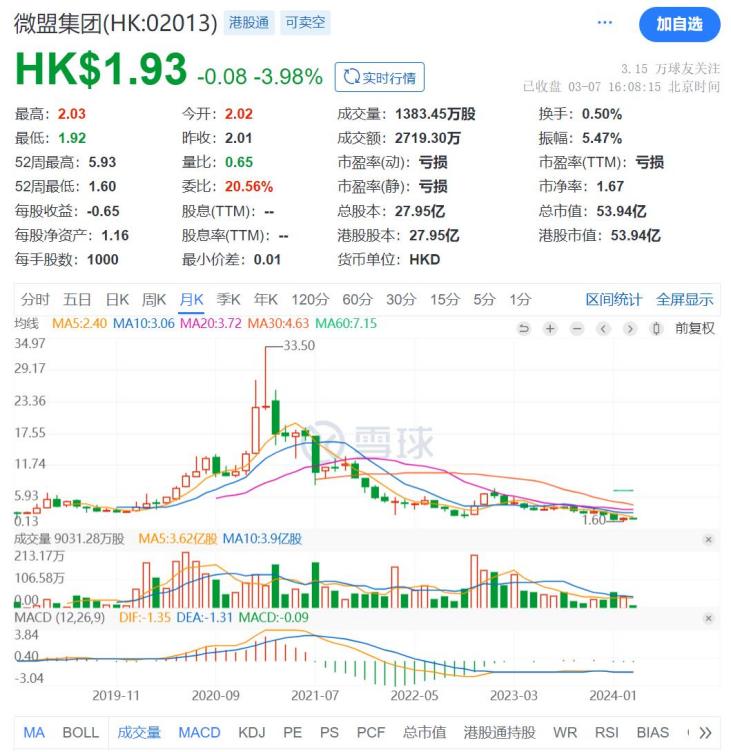Refresh with 实时行情 button

coord(379,77)
